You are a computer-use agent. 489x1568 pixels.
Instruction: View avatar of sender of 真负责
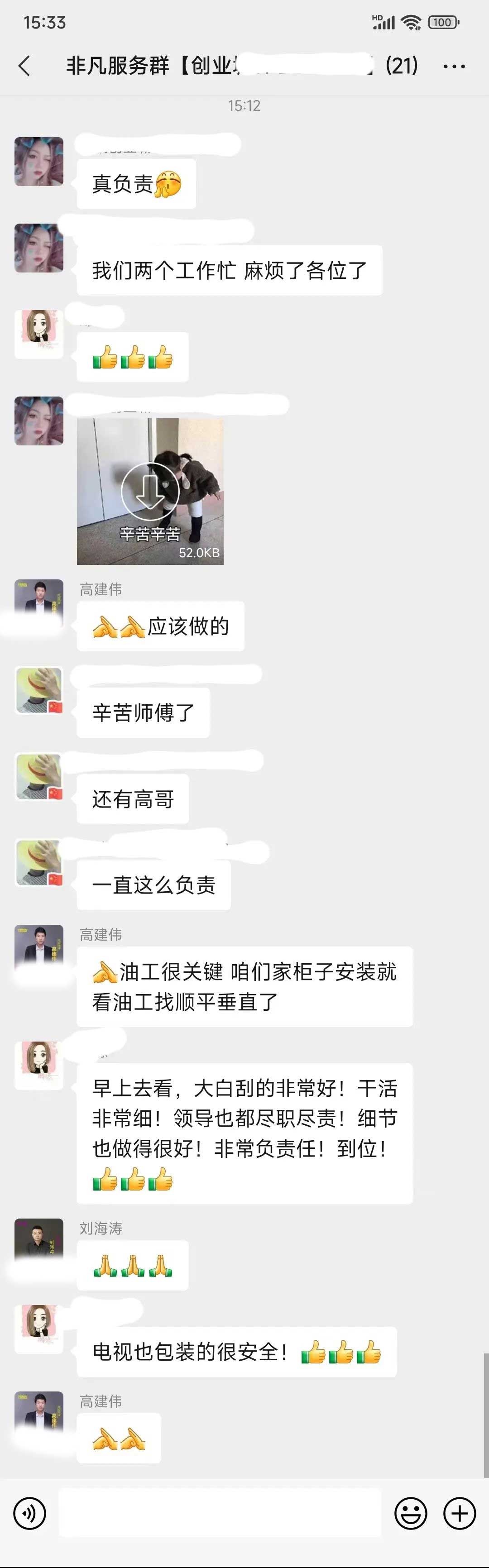39,161
